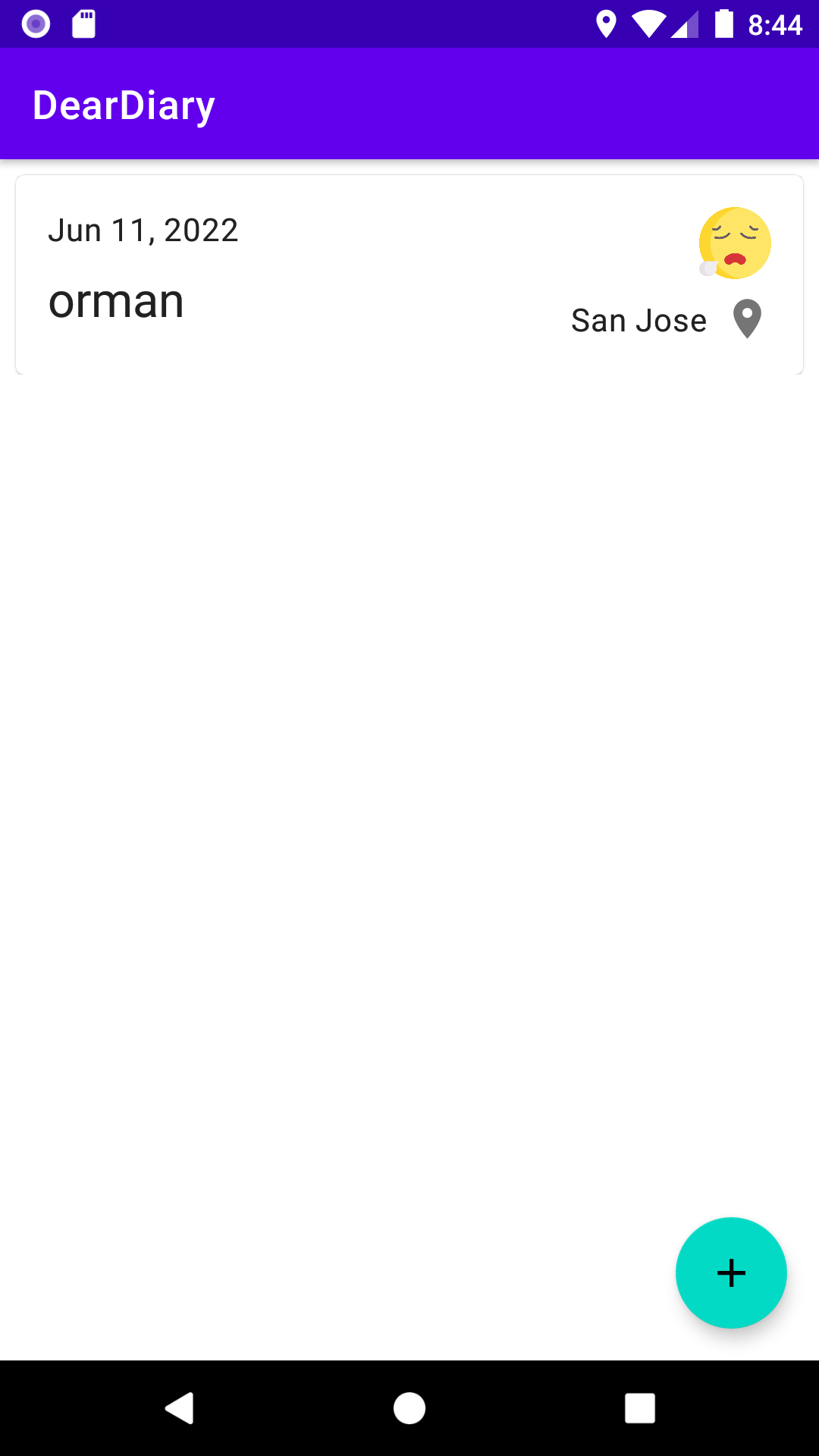Add a new diary entry

point(731,1272)
